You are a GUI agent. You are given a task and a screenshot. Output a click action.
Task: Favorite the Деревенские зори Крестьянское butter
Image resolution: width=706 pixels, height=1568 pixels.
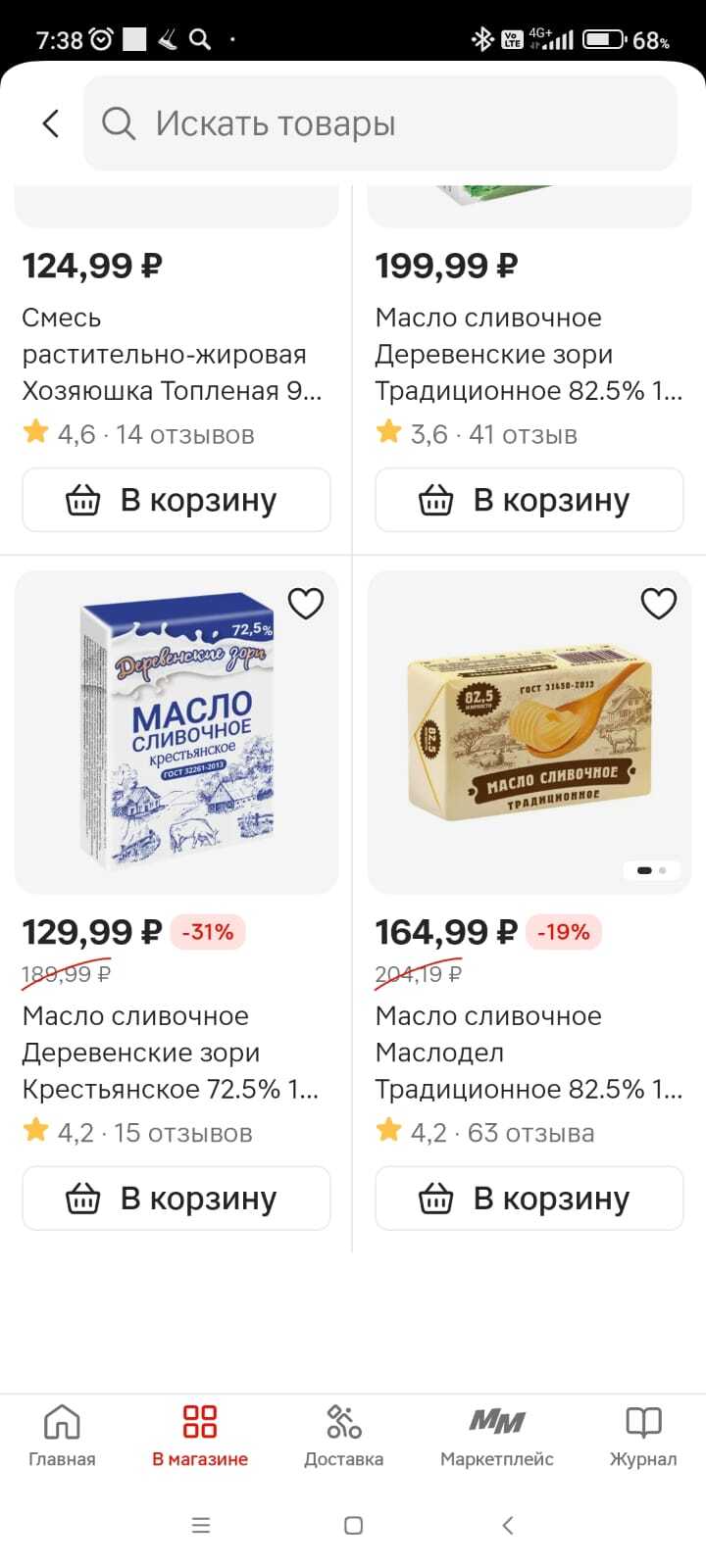(x=305, y=604)
